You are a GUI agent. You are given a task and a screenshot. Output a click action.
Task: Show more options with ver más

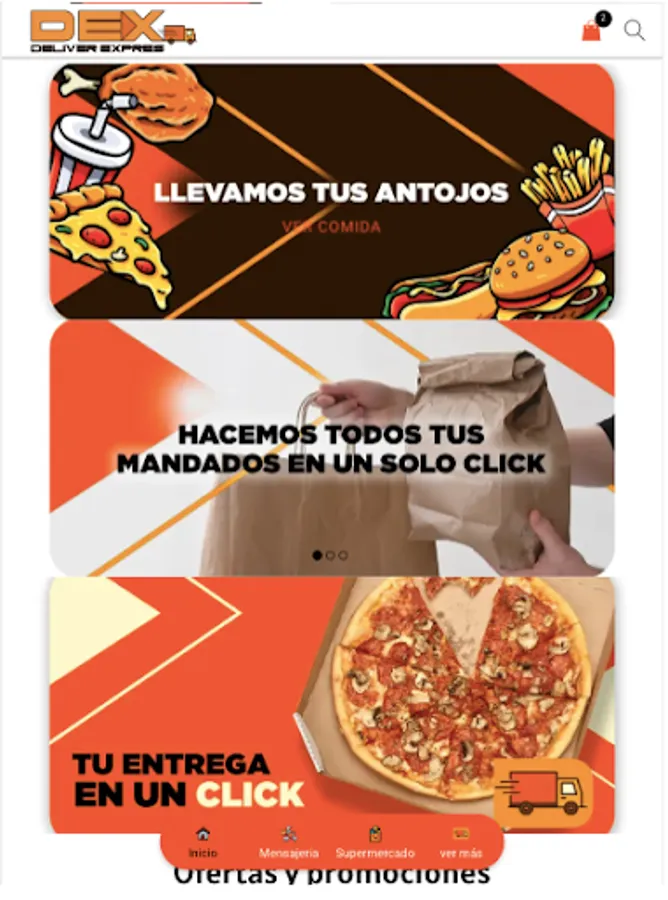pos(461,842)
